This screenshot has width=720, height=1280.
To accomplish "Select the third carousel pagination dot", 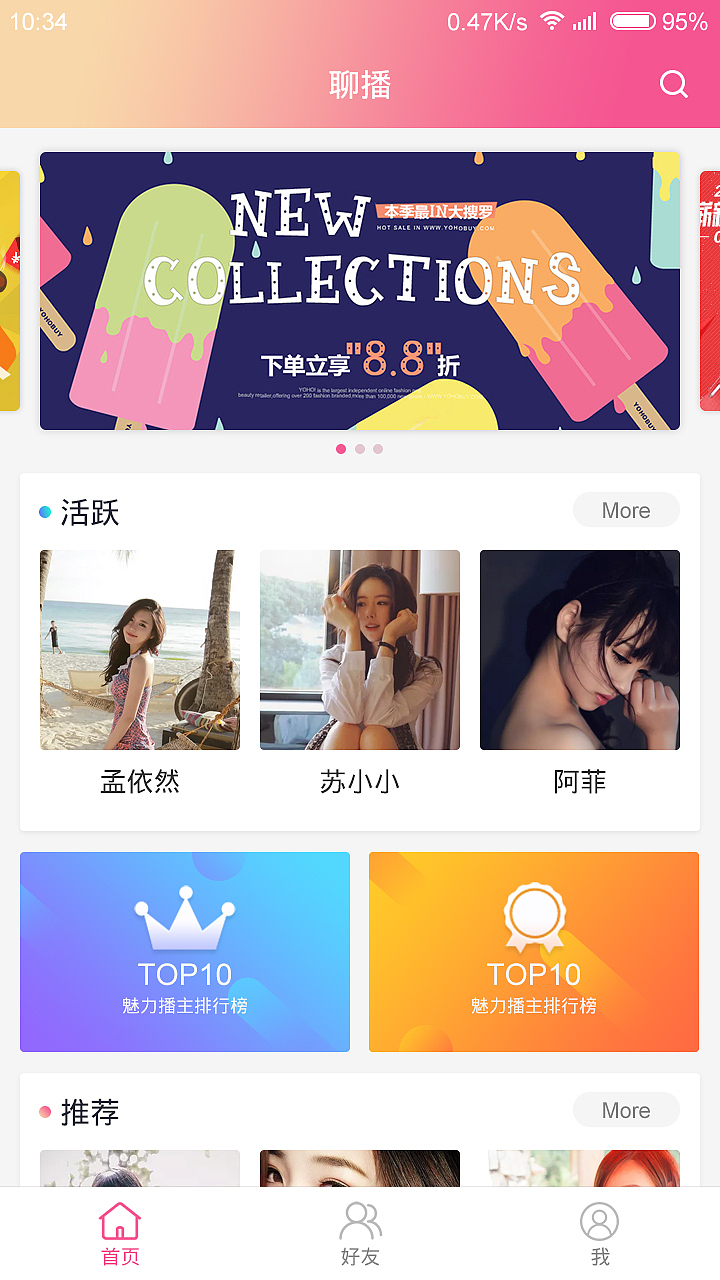I will click(x=377, y=449).
